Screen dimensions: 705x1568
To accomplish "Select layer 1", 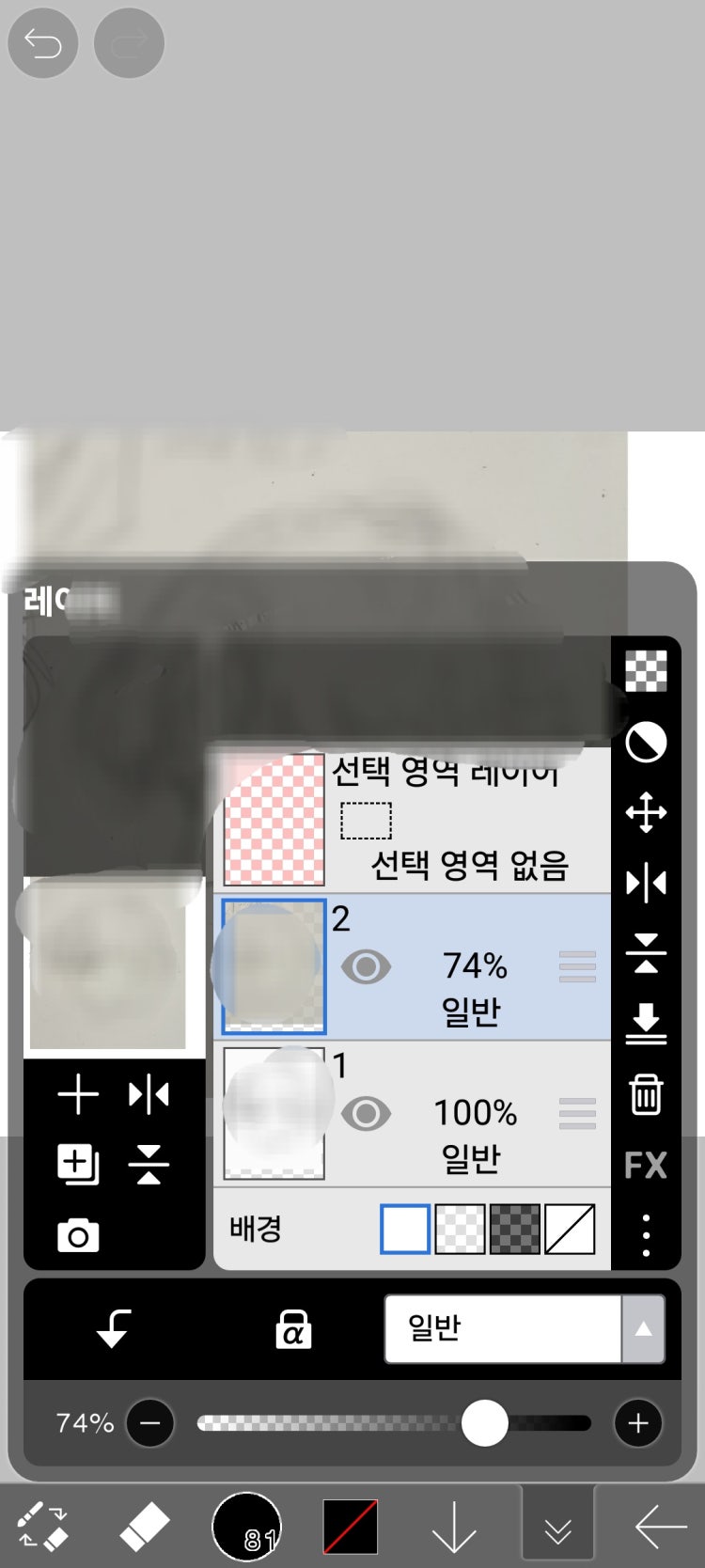I will [470, 1114].
